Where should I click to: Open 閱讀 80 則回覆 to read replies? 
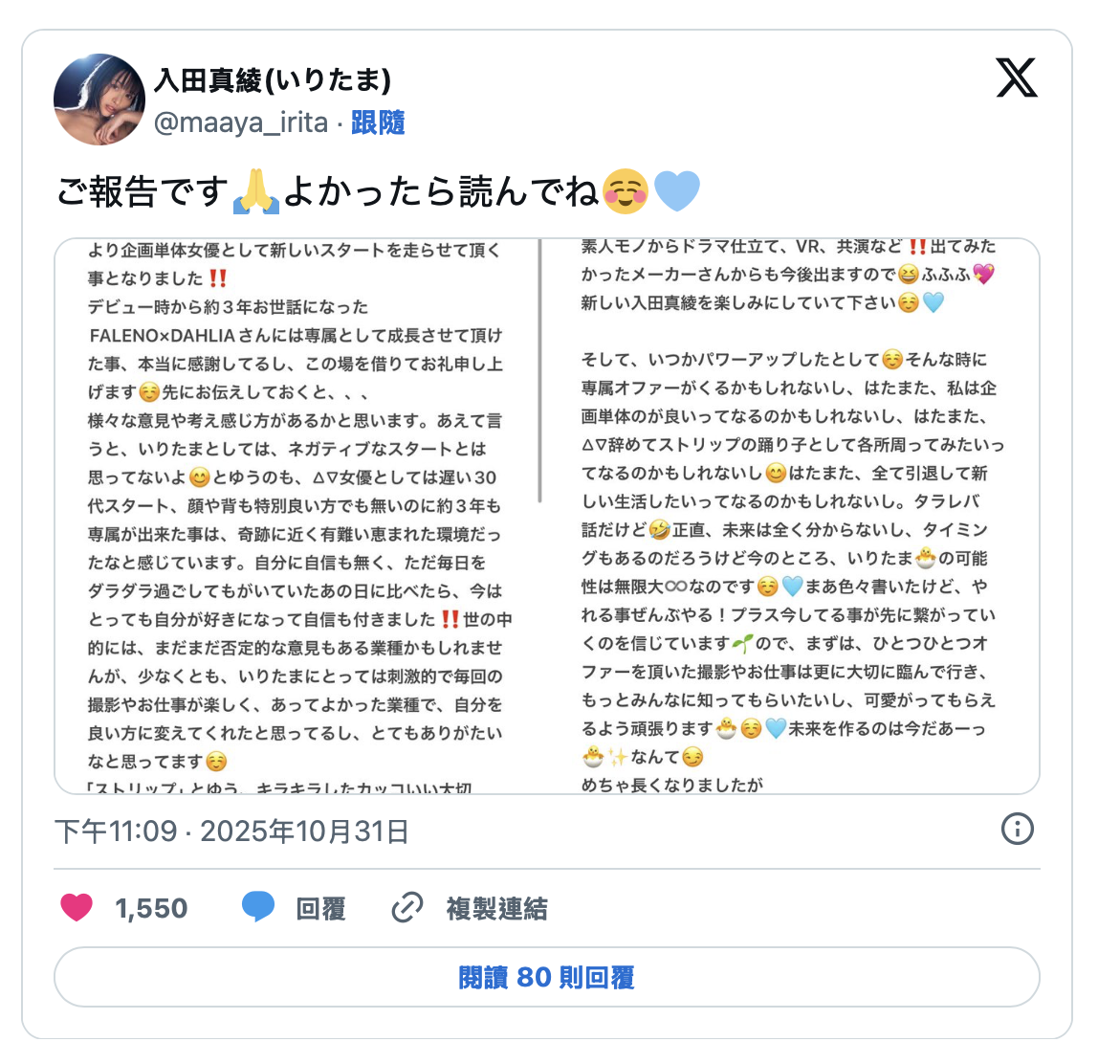[546, 977]
